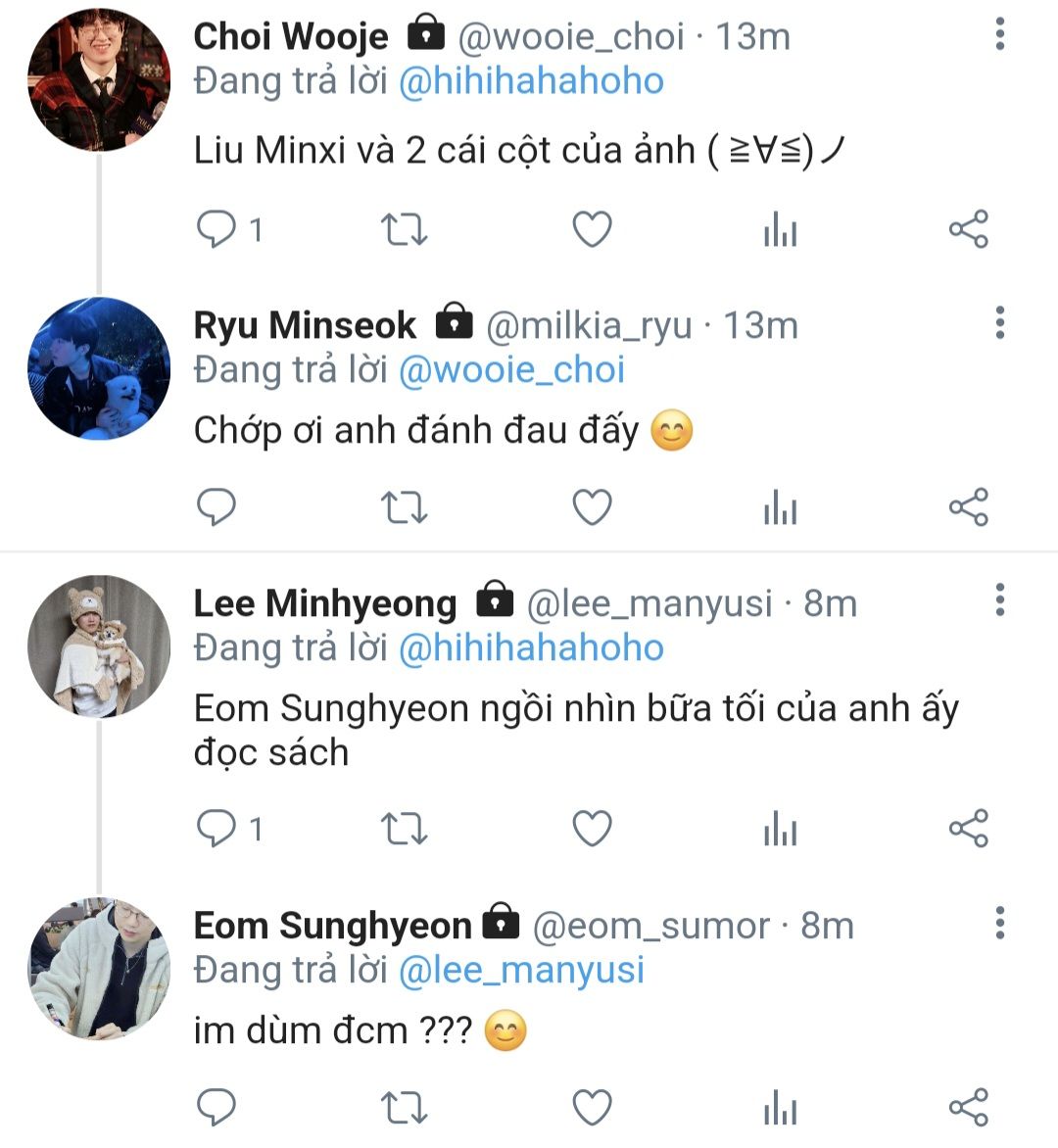Reply to Choi Wooje's tweet

point(216,230)
